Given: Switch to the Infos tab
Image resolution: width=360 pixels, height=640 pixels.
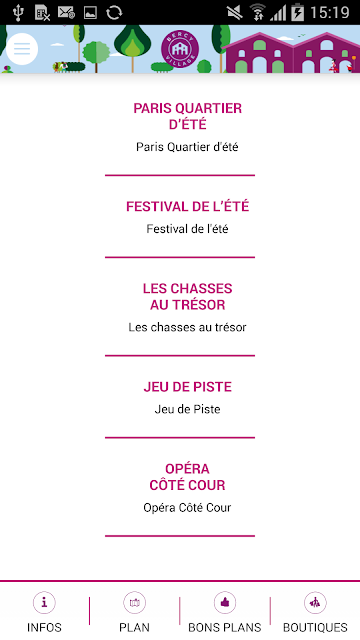Looking at the screenshot, I should 44,611.
